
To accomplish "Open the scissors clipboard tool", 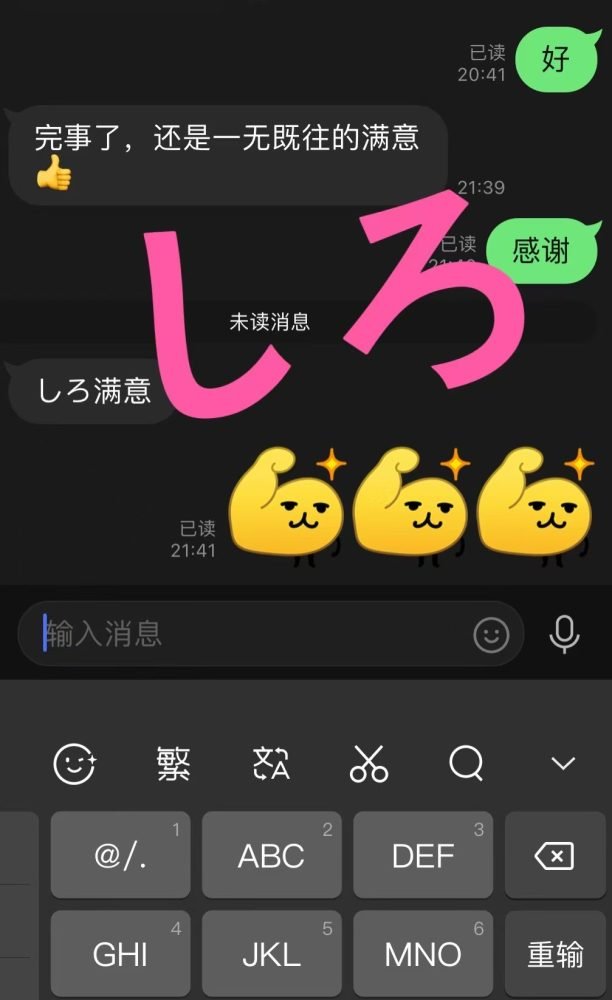I will point(368,765).
